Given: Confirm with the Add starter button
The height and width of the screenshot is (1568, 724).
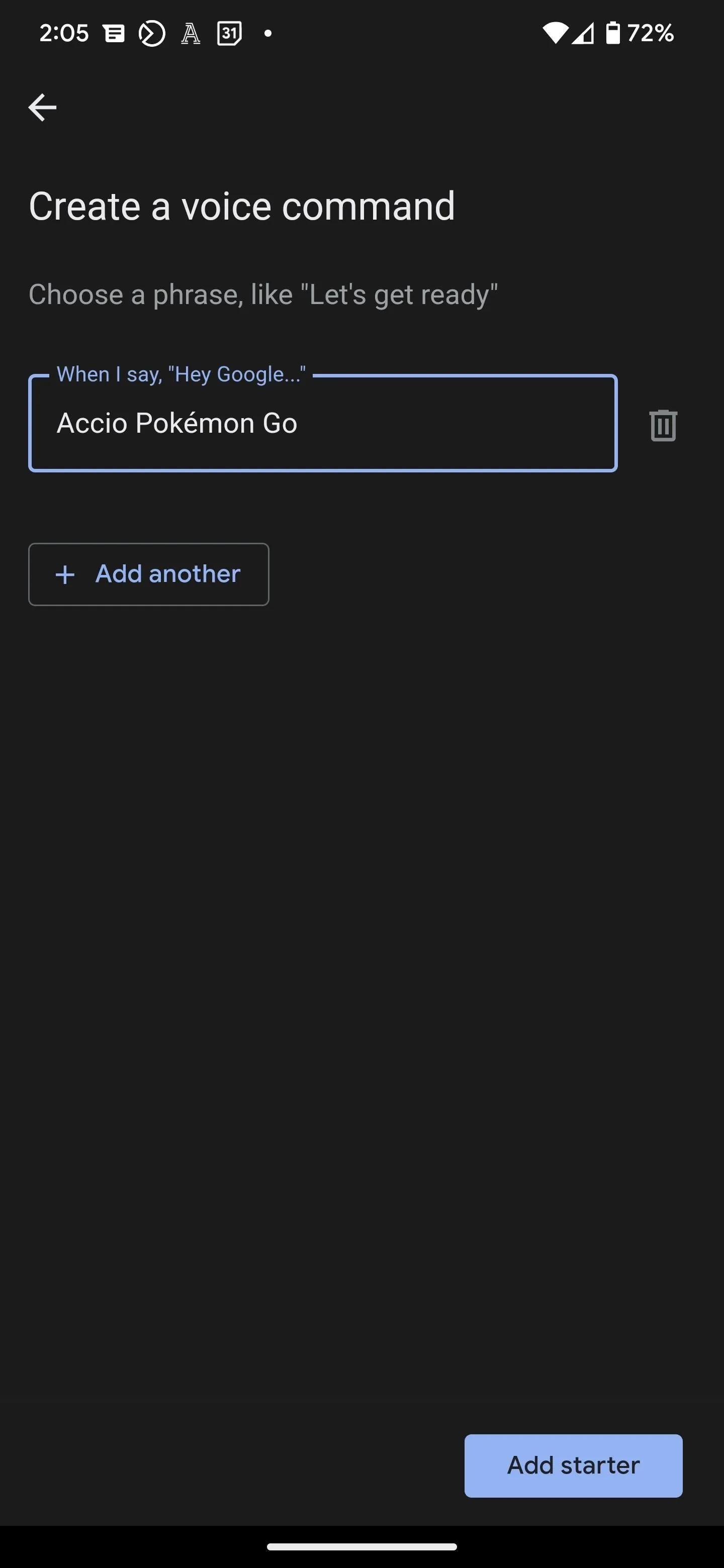Looking at the screenshot, I should (x=573, y=1466).
